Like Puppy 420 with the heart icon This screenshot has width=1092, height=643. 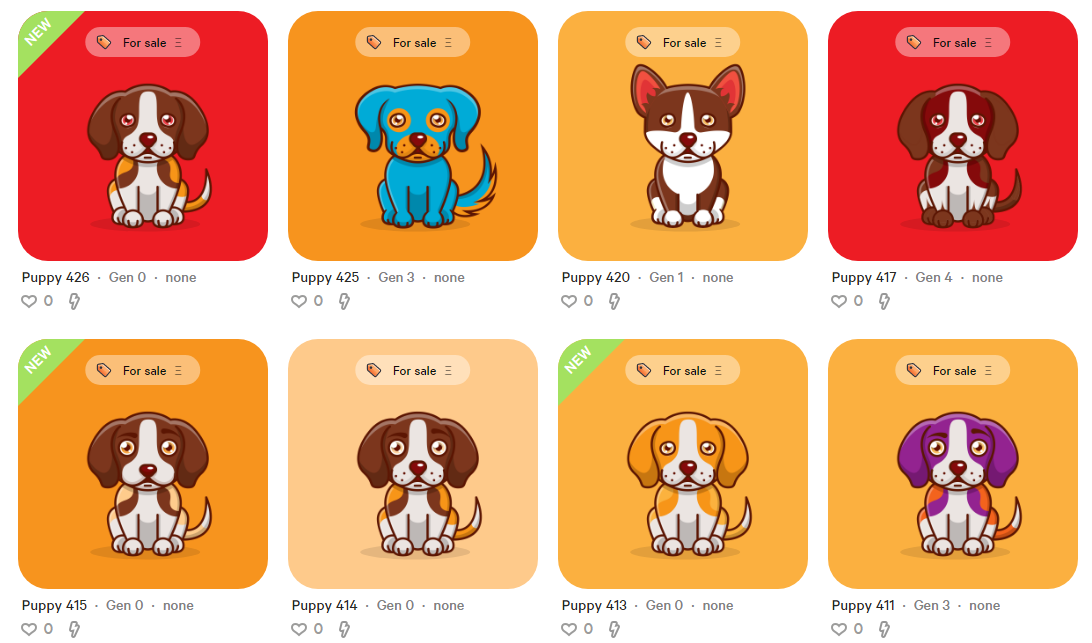(569, 301)
